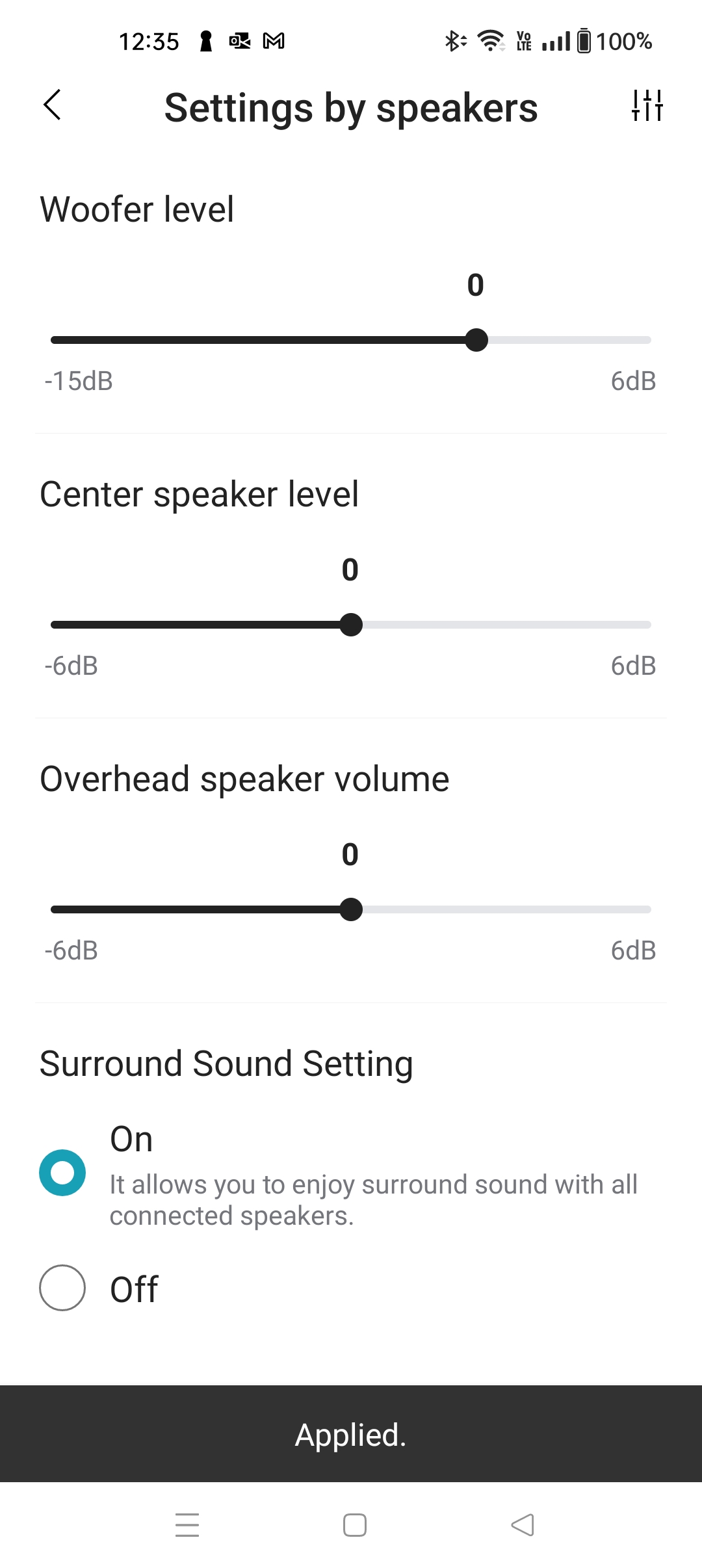Tap the Center speaker level slider

click(x=351, y=625)
